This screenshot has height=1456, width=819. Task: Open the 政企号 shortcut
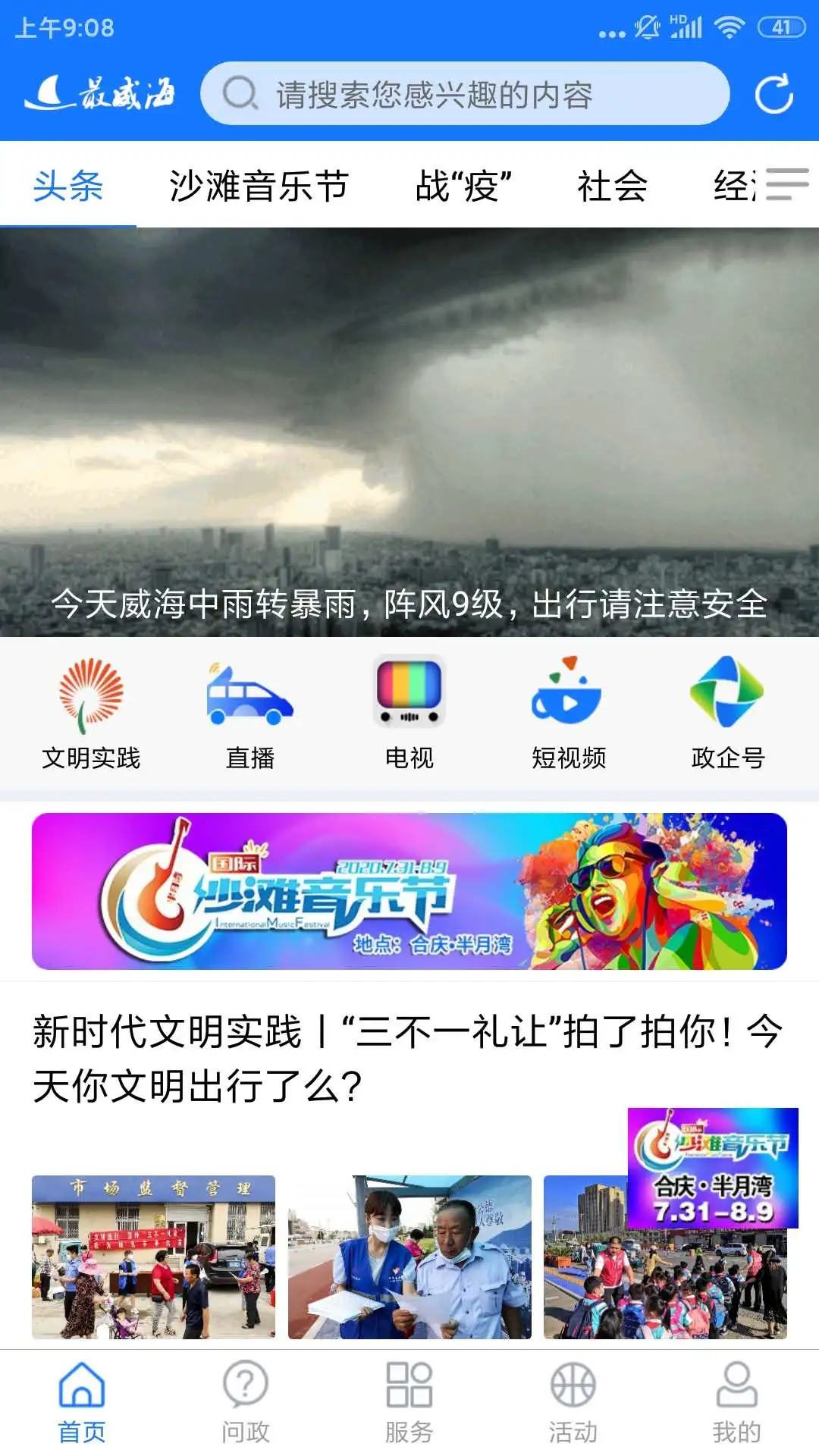[x=728, y=714]
